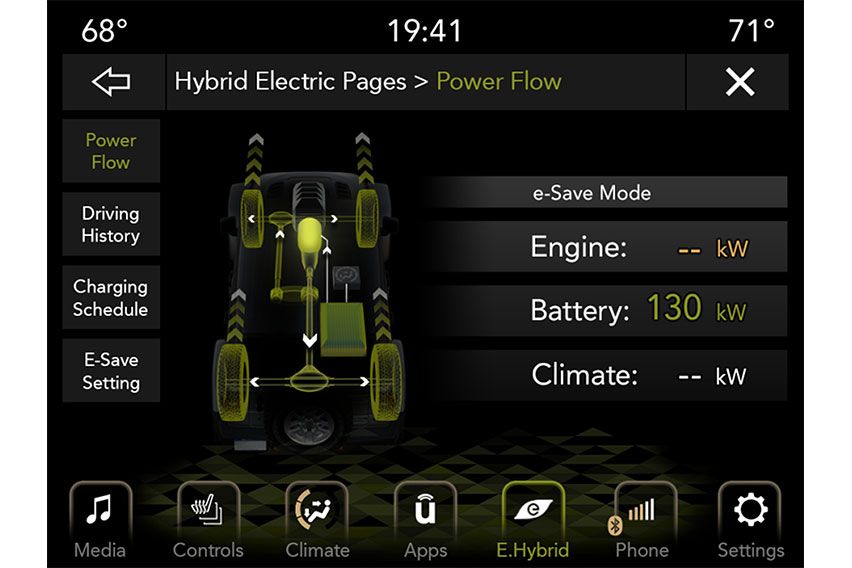Open Charging Schedule
This screenshot has height=568, width=852.
[111, 297]
